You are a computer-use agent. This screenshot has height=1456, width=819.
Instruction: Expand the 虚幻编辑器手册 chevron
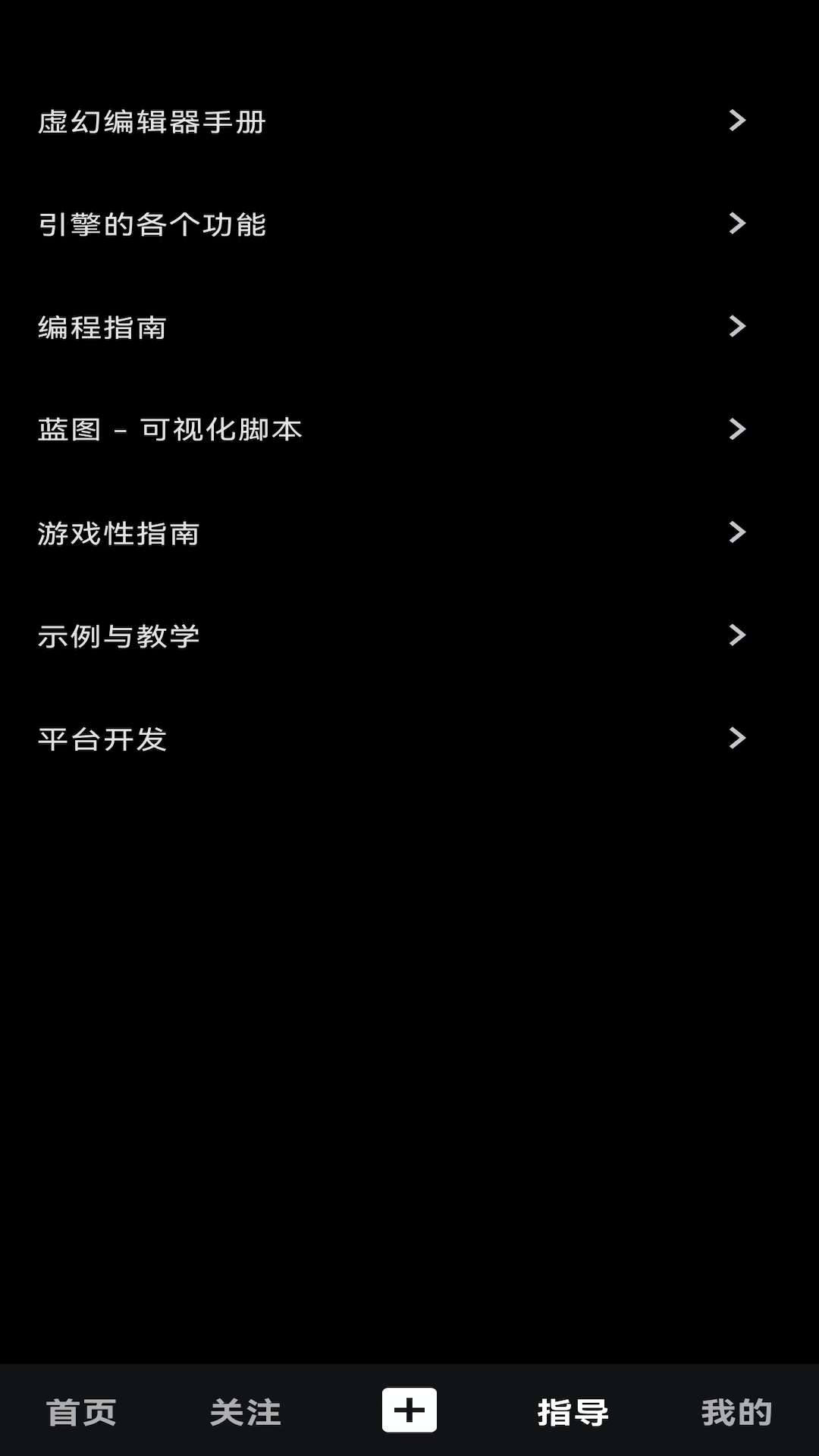coord(736,120)
